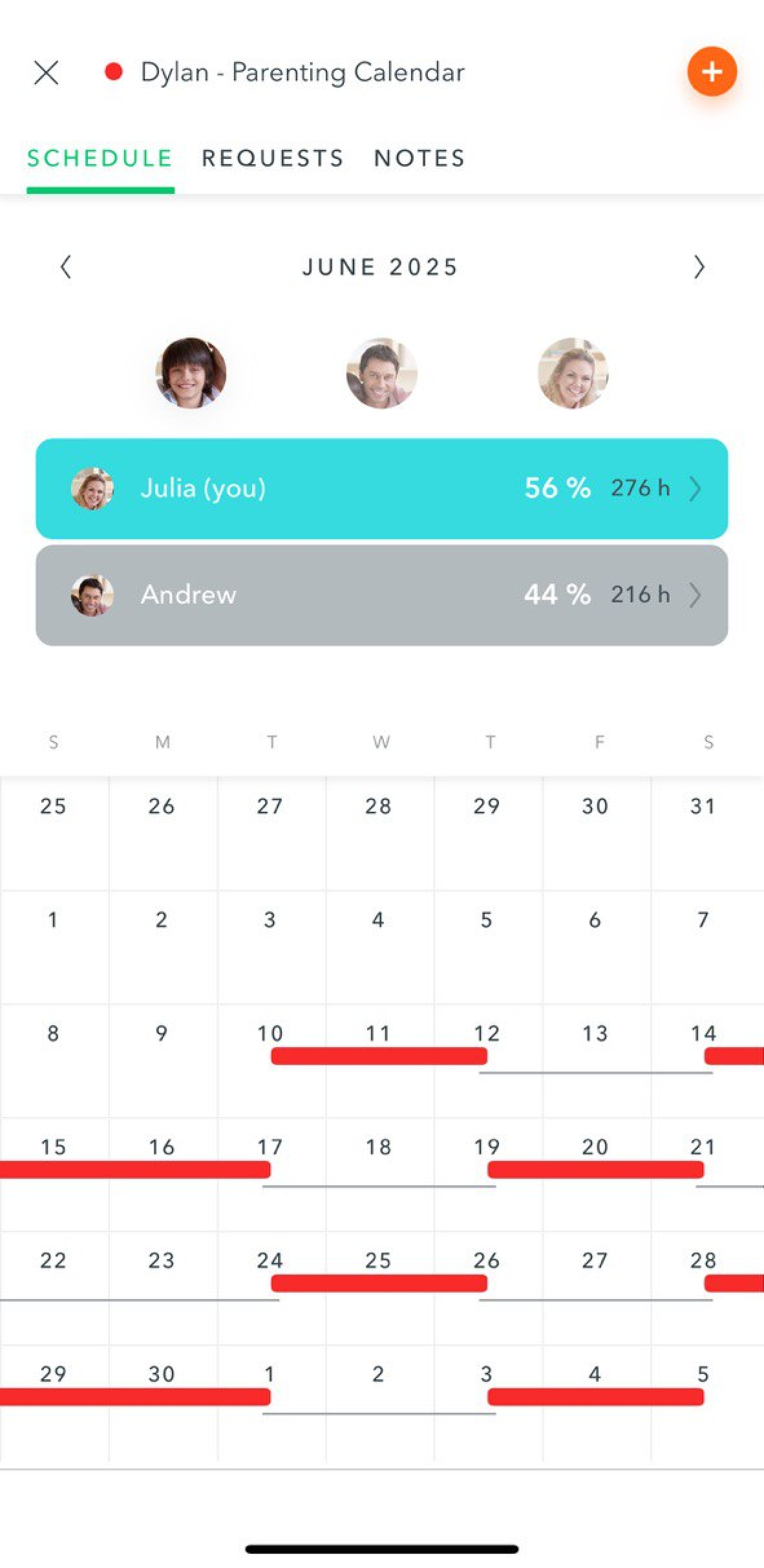Image resolution: width=764 pixels, height=1568 pixels.
Task: Go to the next month
Action: (699, 267)
